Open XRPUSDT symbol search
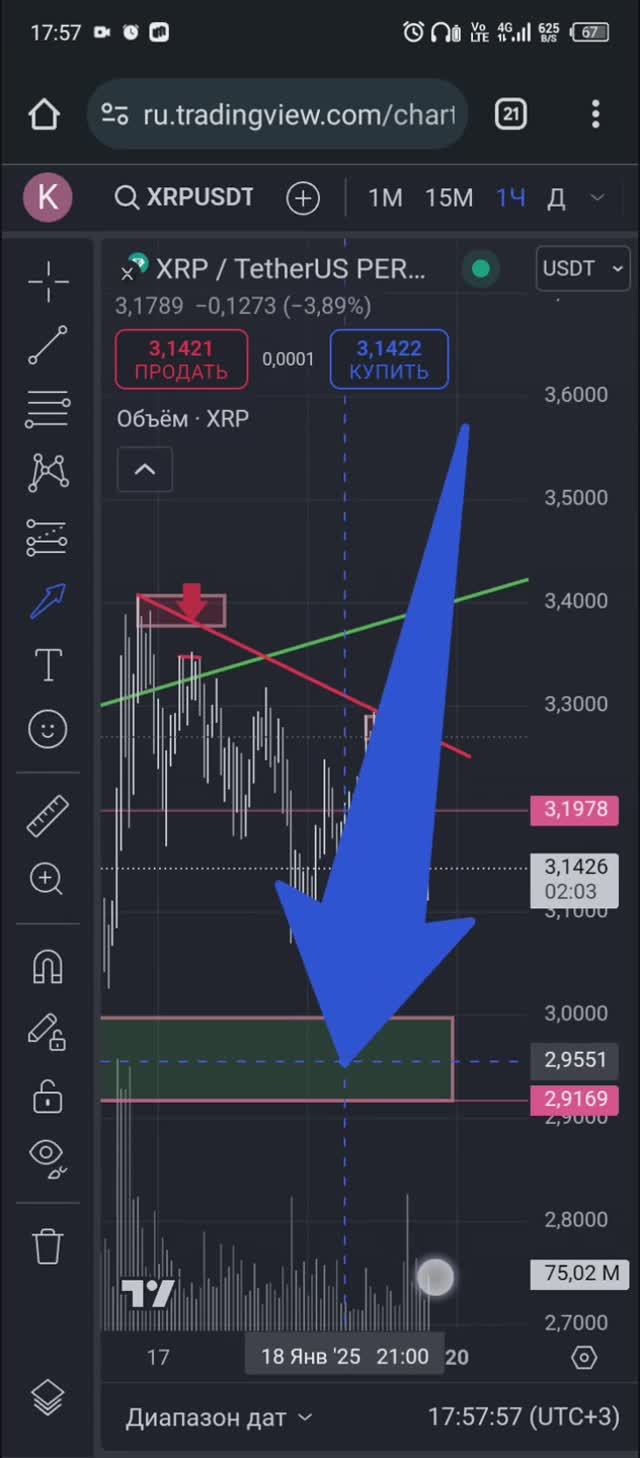 (185, 198)
